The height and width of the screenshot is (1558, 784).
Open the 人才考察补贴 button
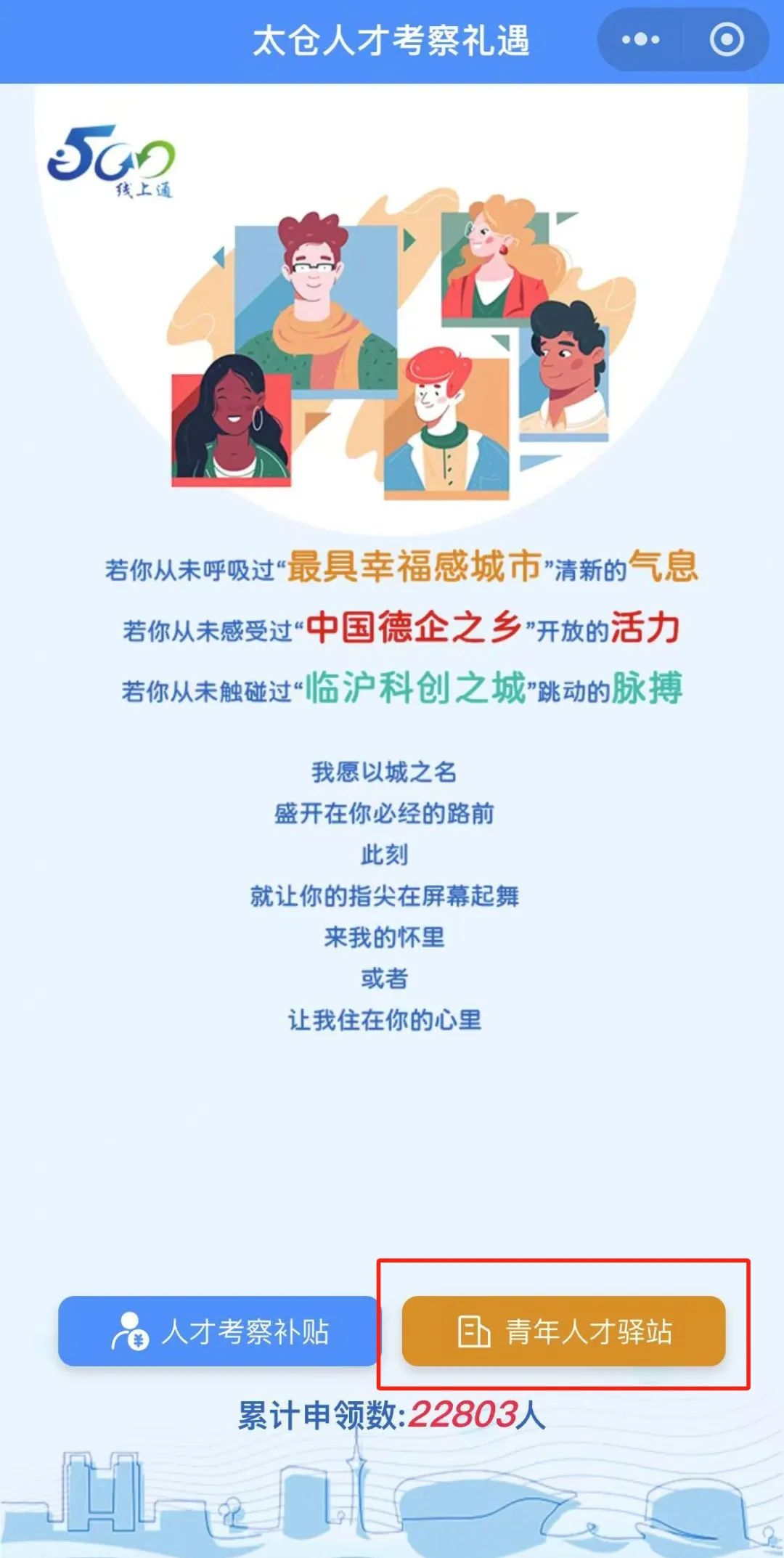tap(219, 1331)
